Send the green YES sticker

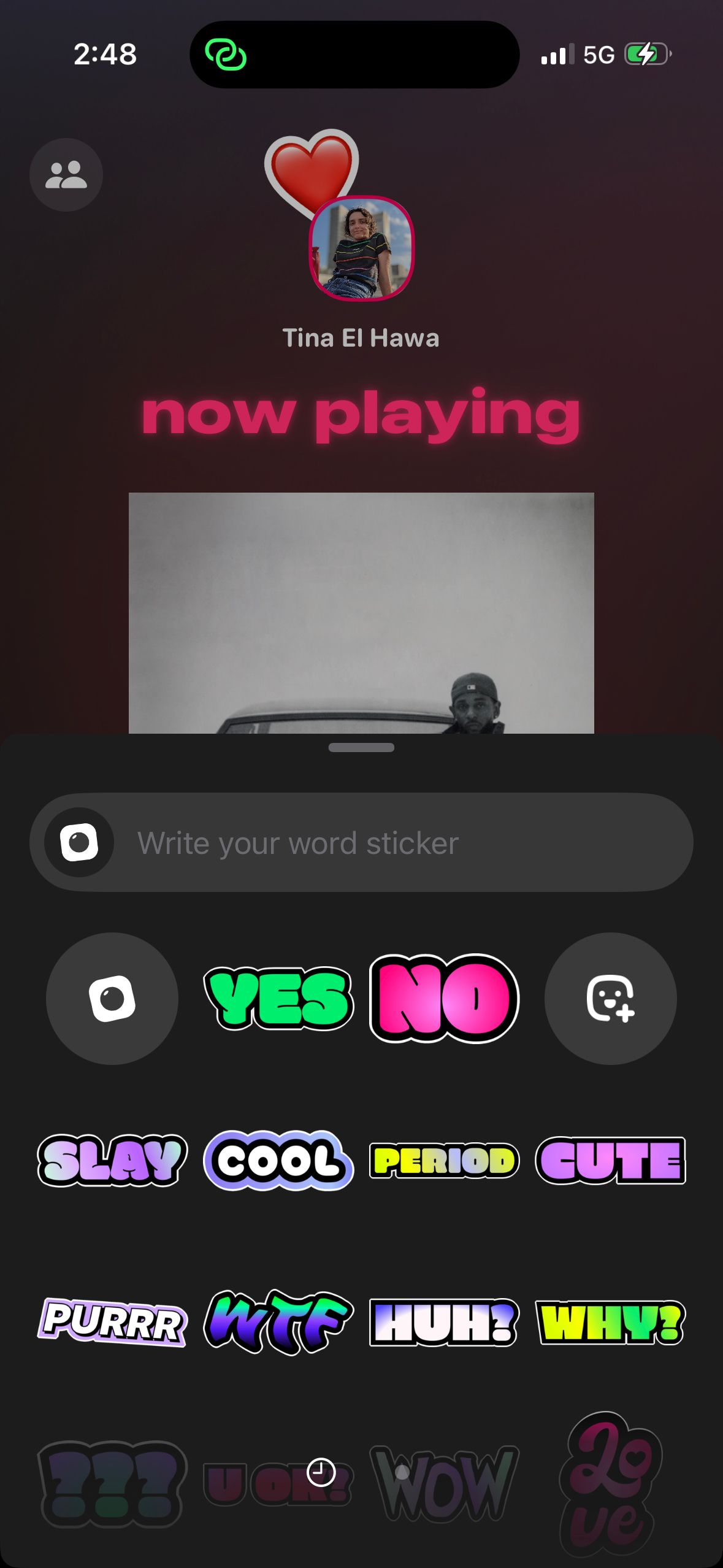click(278, 997)
